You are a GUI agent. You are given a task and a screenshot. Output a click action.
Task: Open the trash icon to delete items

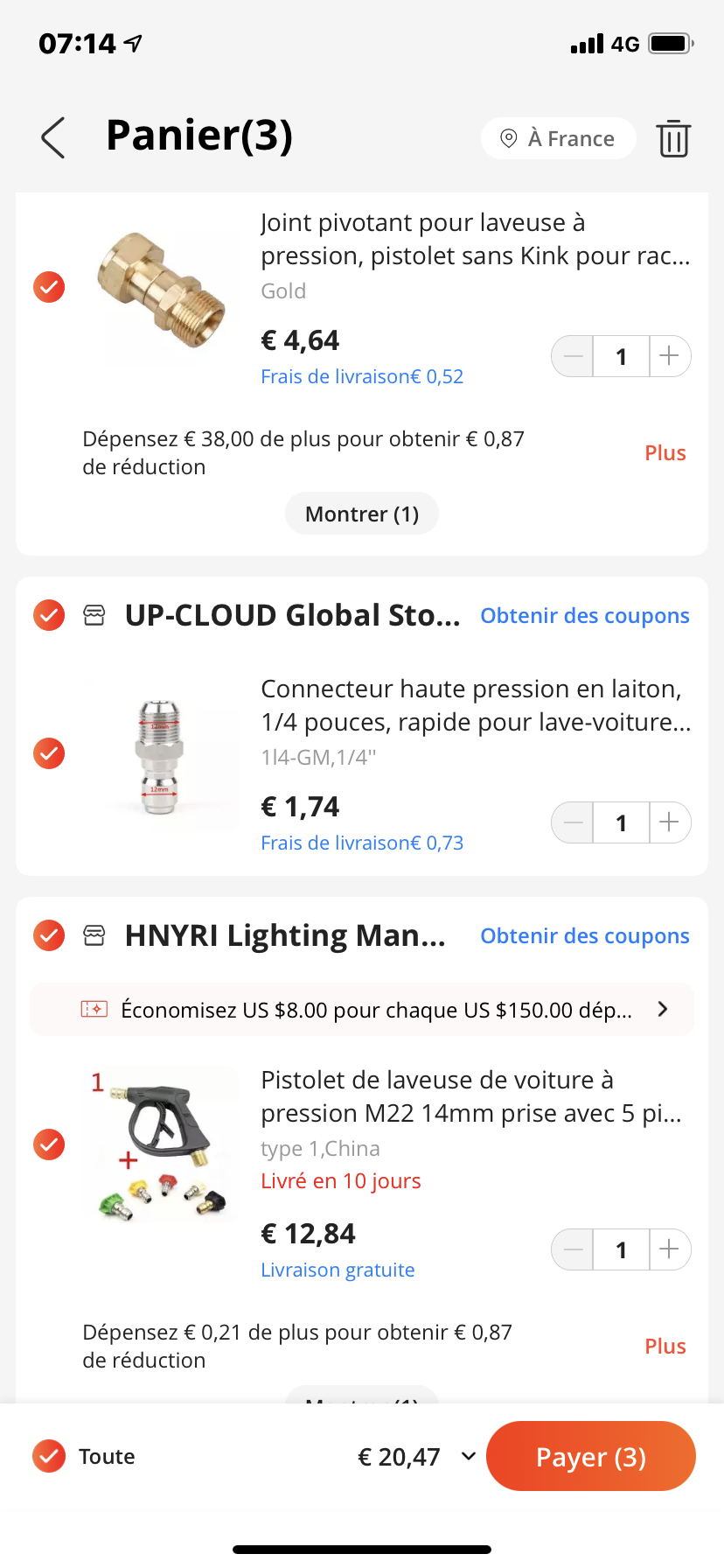pyautogui.click(x=673, y=138)
